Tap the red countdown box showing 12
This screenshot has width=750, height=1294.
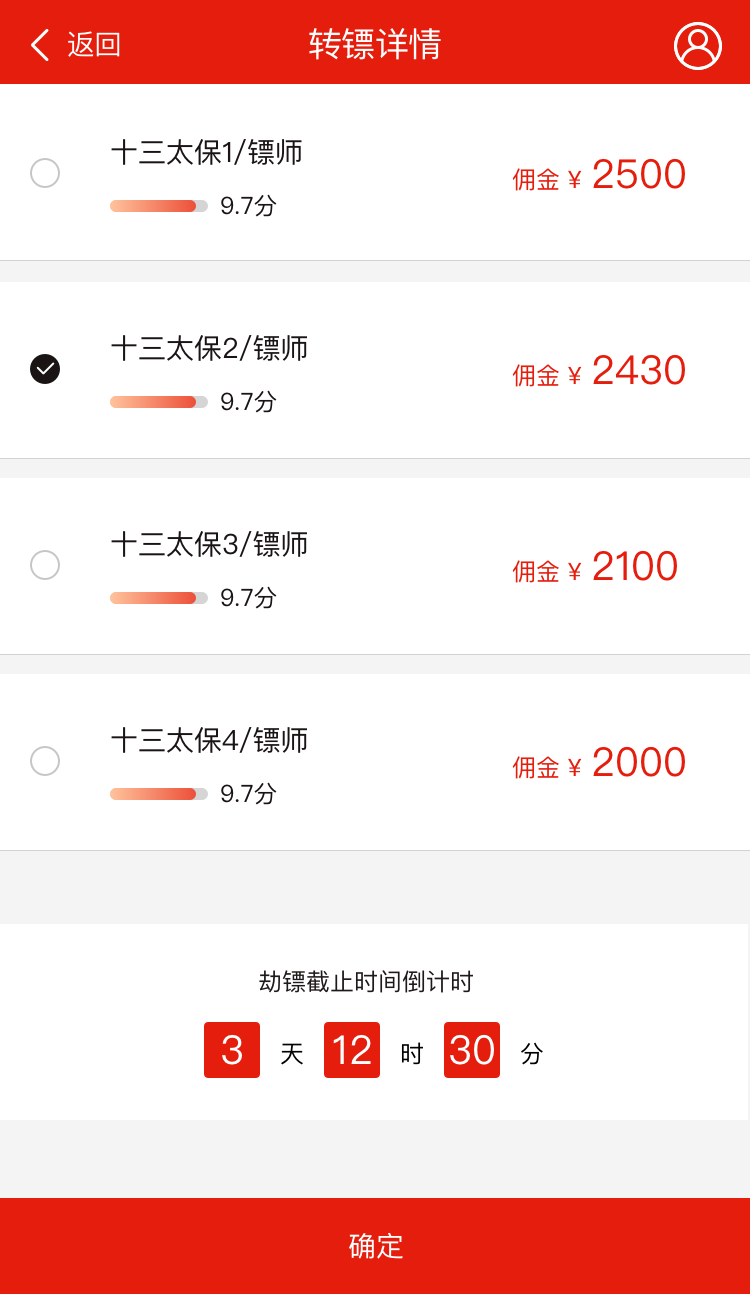tap(352, 1050)
